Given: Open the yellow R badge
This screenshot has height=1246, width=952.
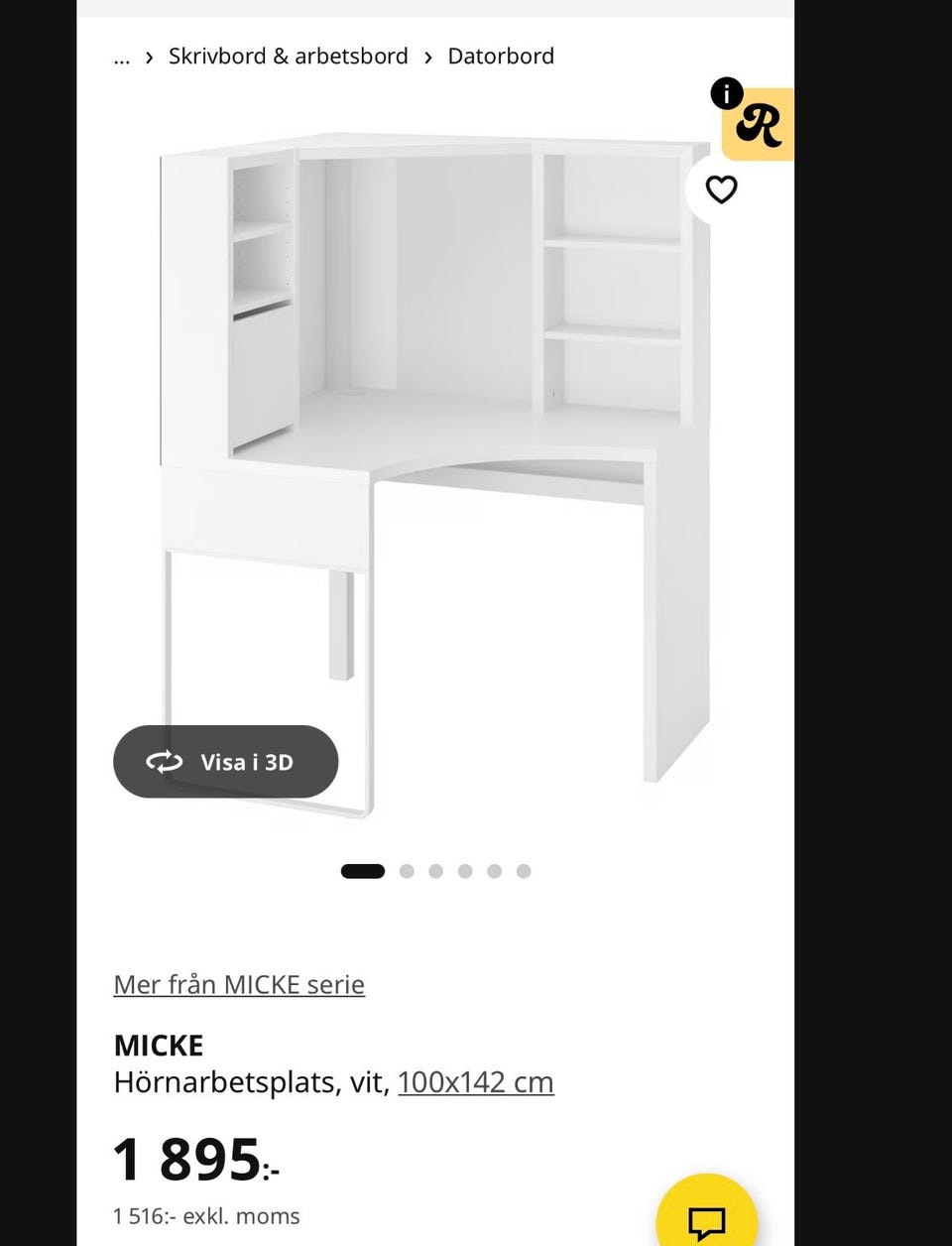Looking at the screenshot, I should pos(759,125).
